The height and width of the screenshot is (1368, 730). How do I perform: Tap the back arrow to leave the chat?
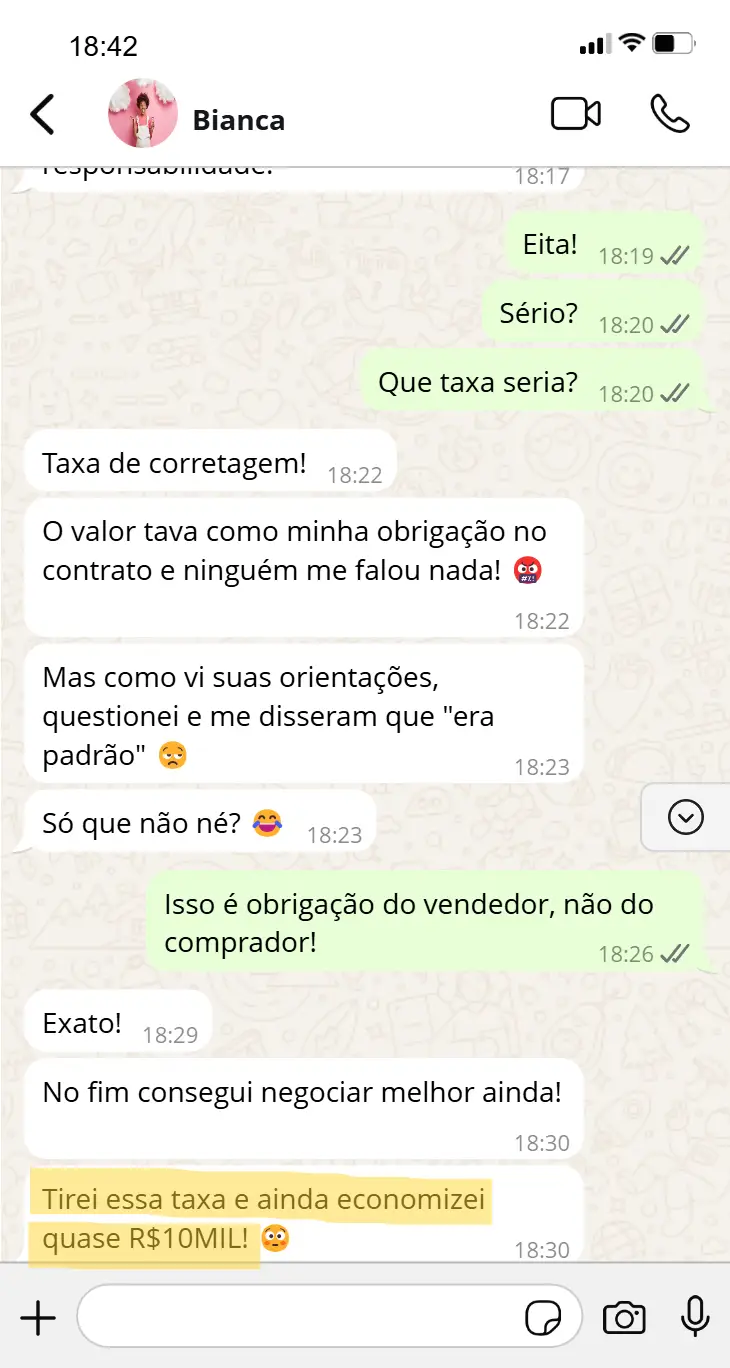pyautogui.click(x=42, y=114)
